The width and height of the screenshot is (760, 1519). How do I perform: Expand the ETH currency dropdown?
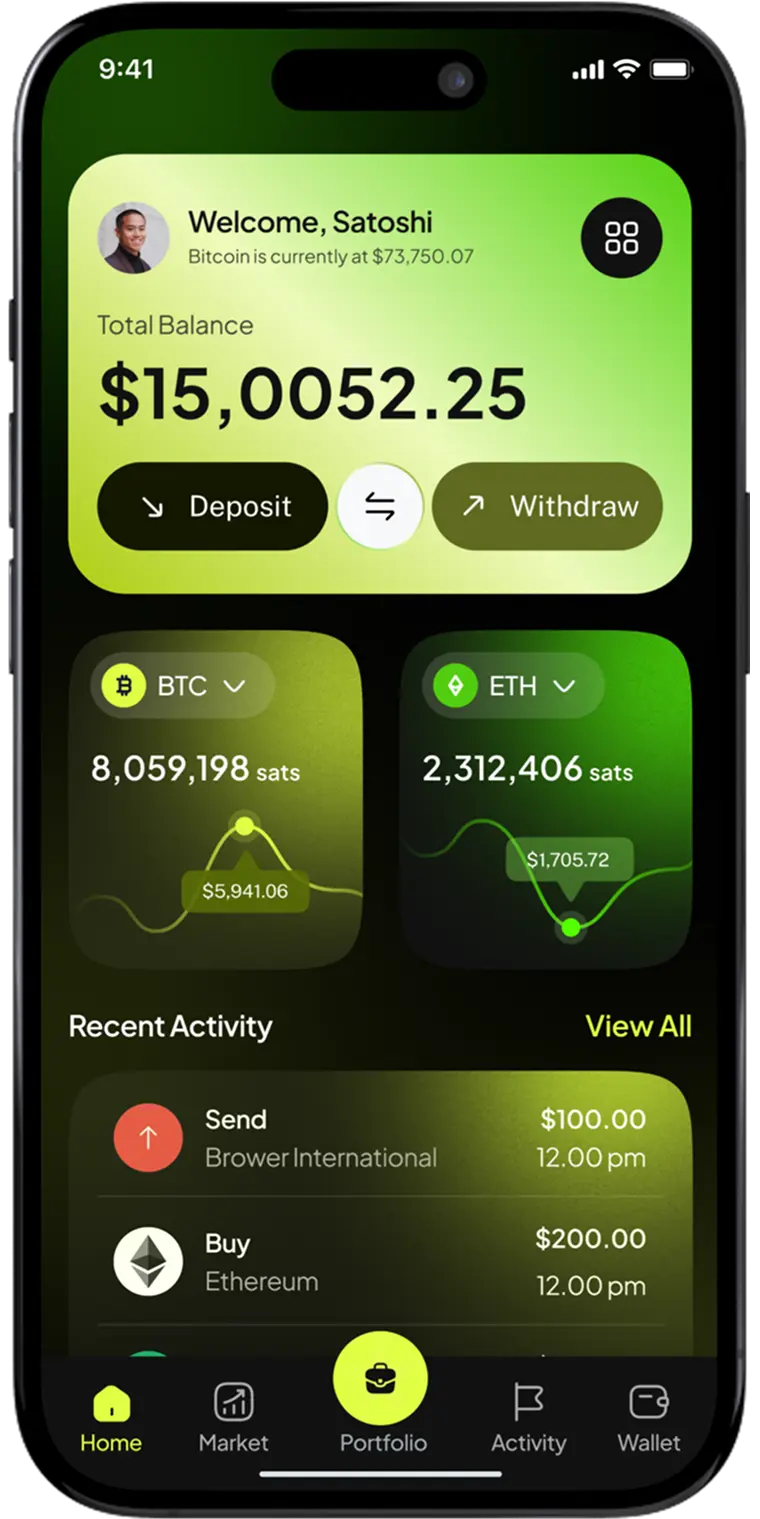(514, 686)
